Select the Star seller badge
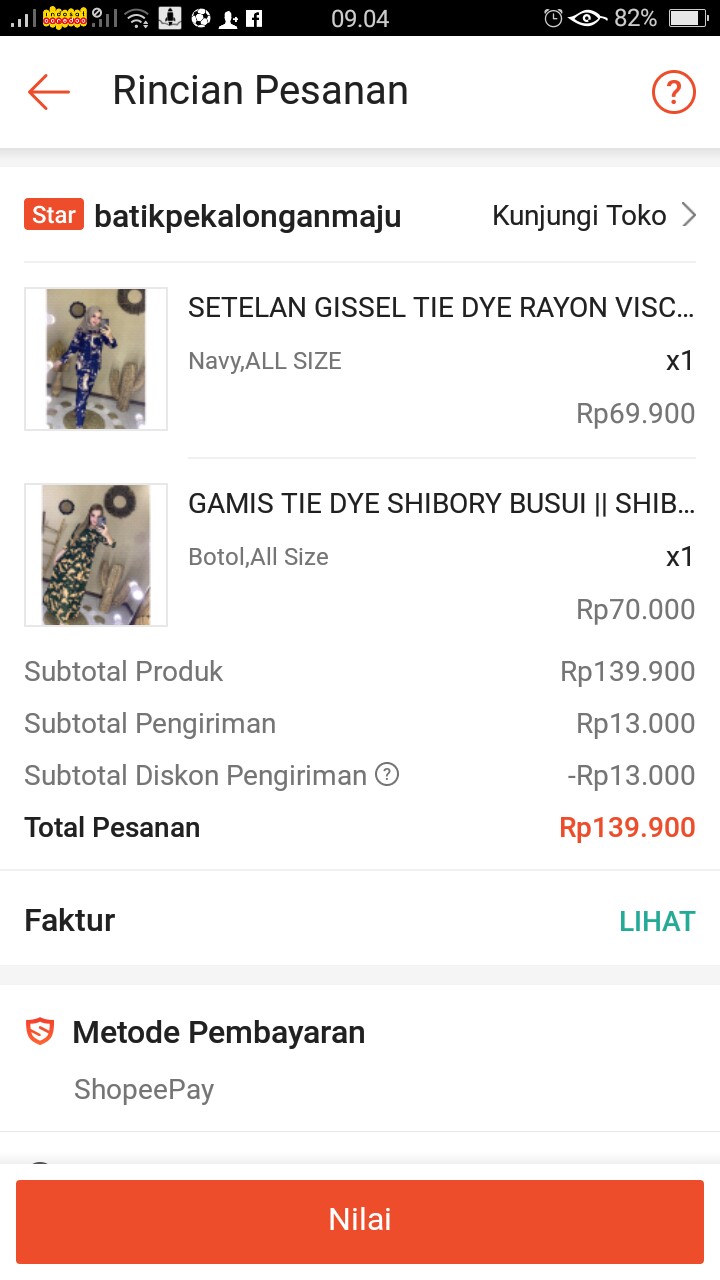The image size is (720, 1280). 52,214
